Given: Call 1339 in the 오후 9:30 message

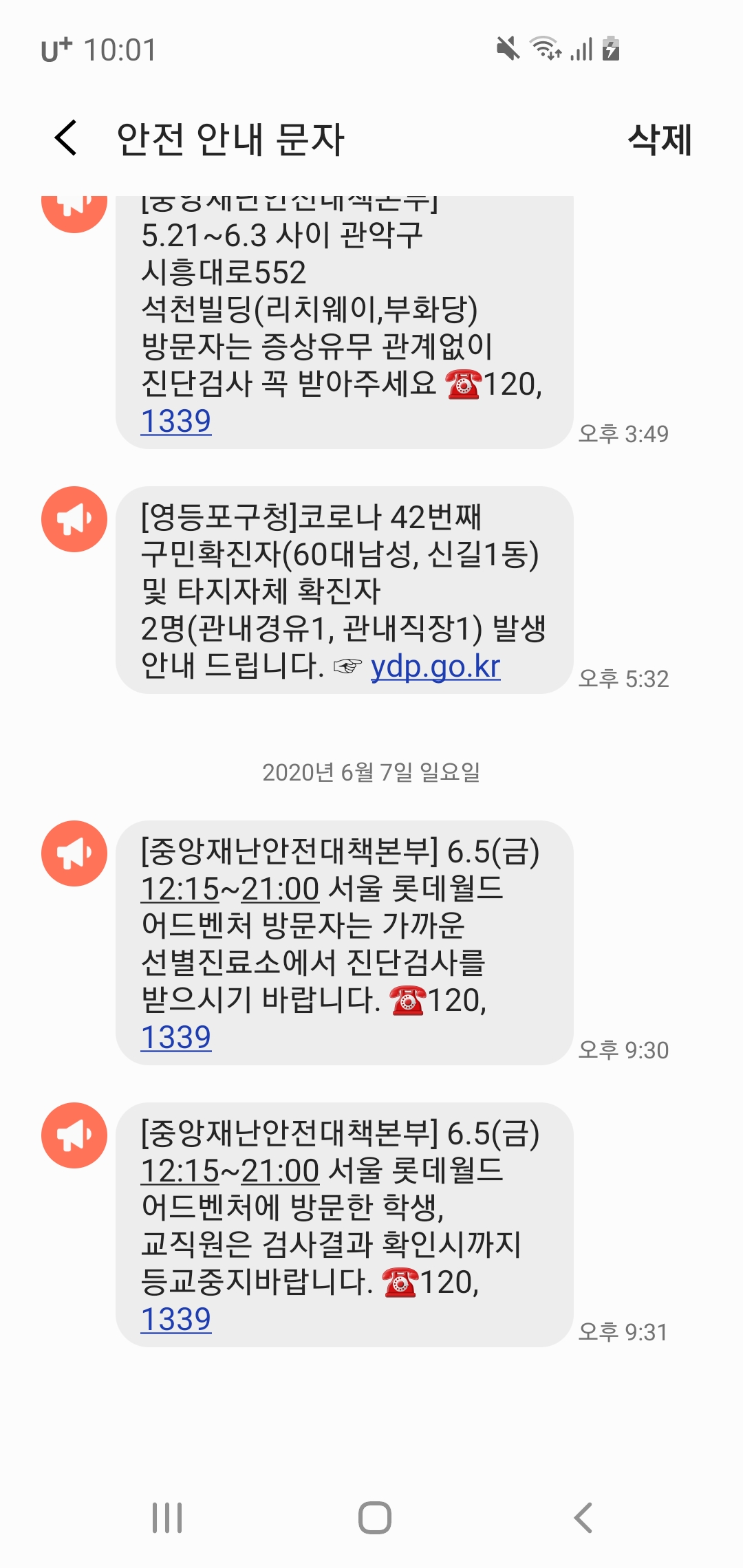Looking at the screenshot, I should point(175,1037).
